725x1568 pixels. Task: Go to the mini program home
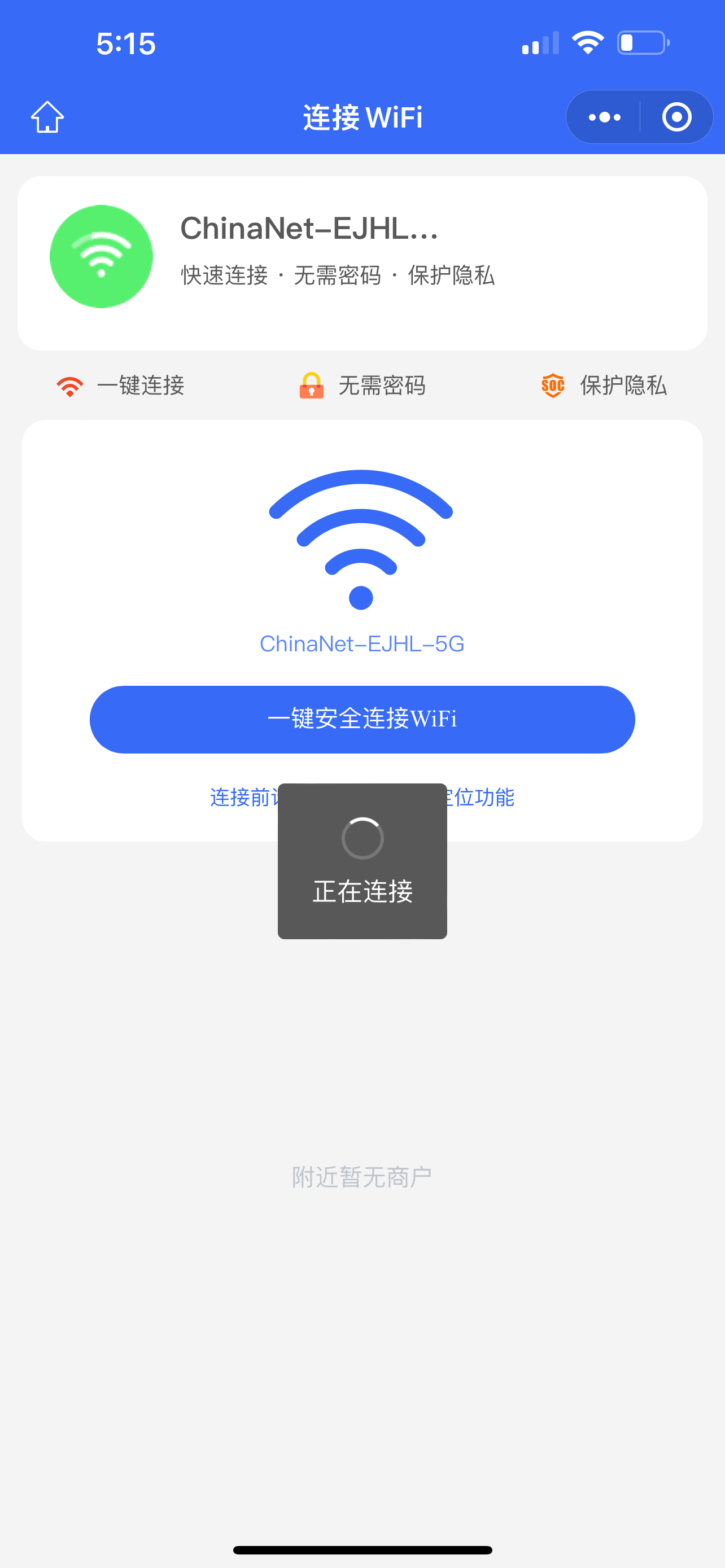click(x=47, y=117)
